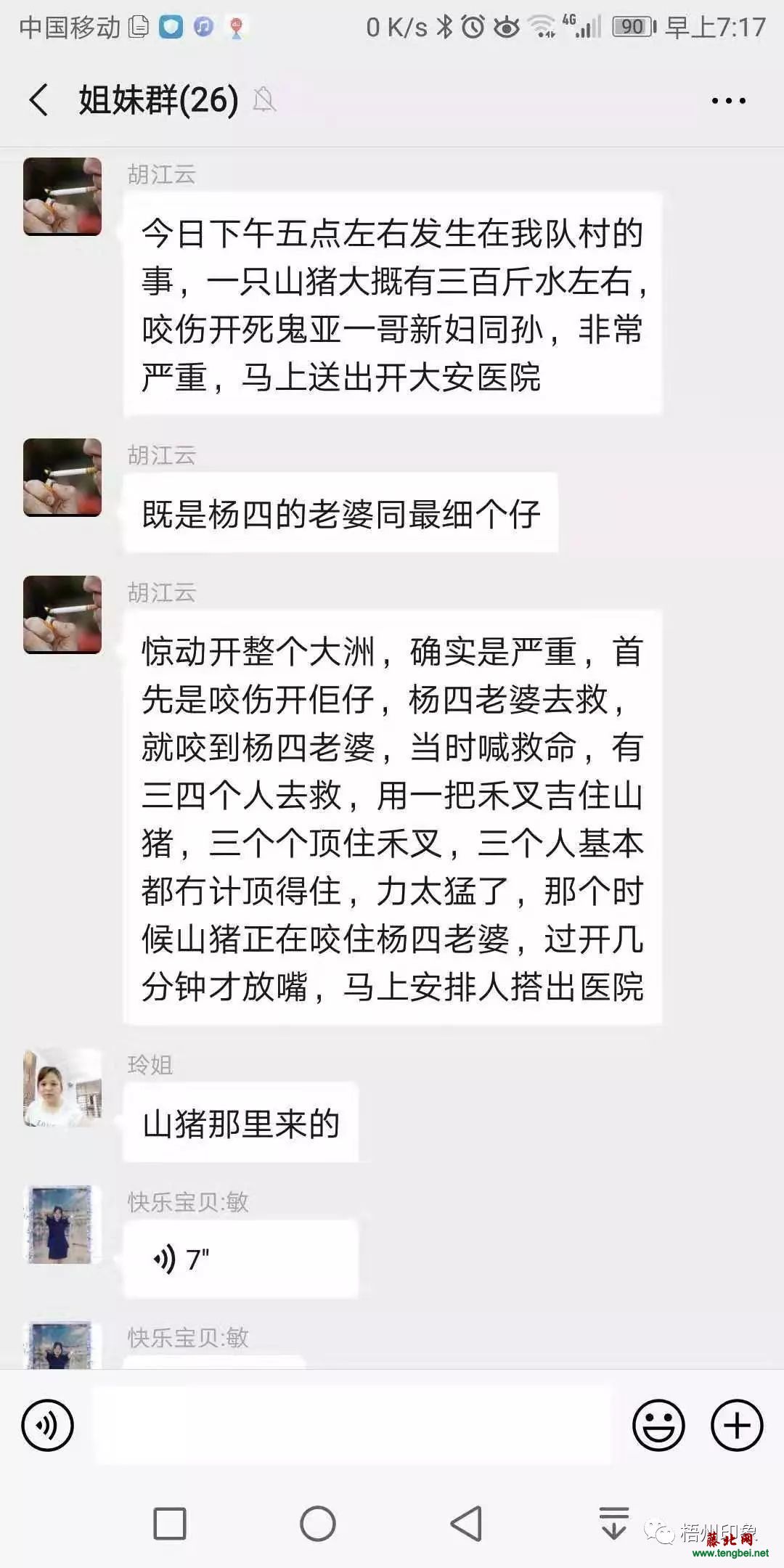Open 胡江云's avatar beside the 既是杨四 message
This screenshot has width=784, height=1568.
coord(62,478)
